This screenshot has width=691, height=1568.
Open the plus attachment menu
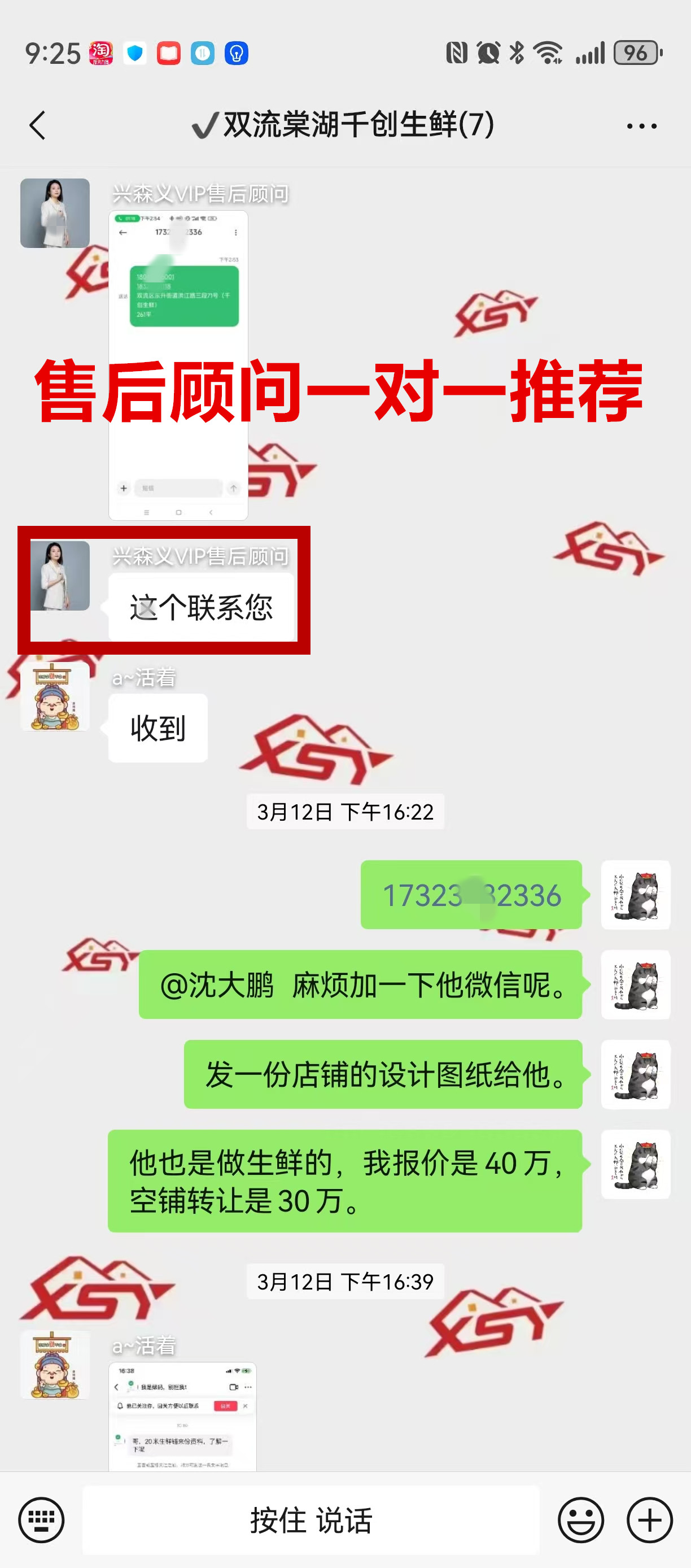point(649,1520)
